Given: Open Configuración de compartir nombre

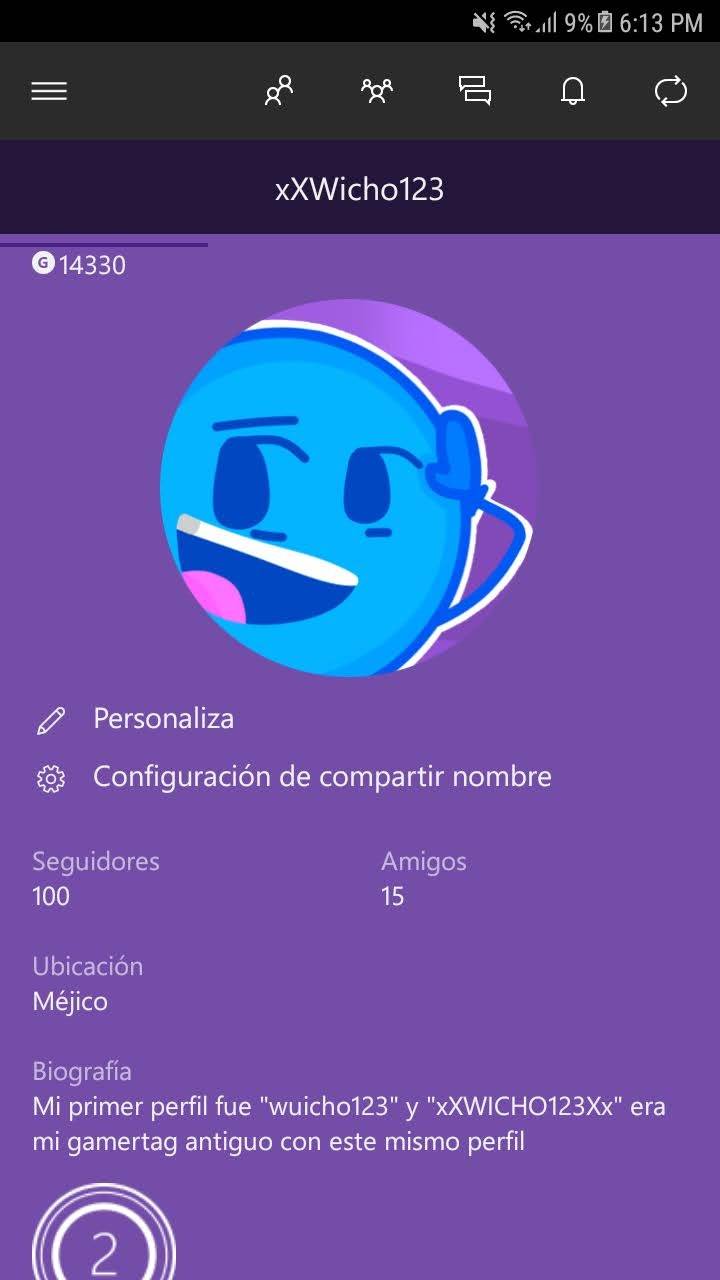Looking at the screenshot, I should [321, 777].
